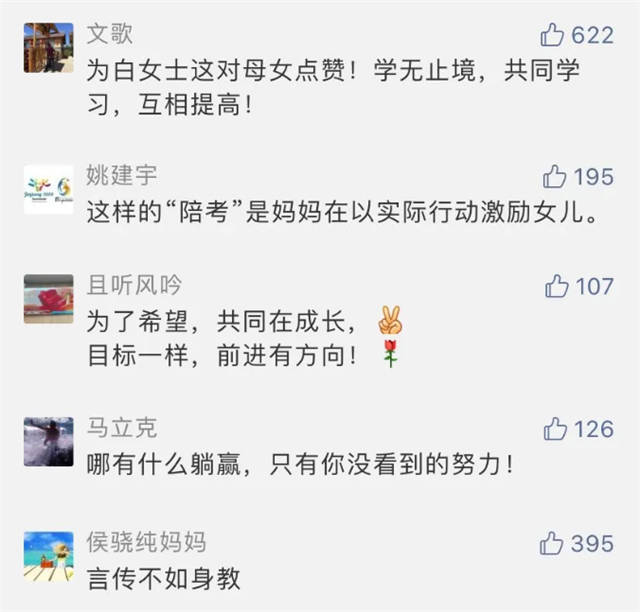The image size is (640, 612).
Task: Give a thumbs up to 马立克's comment
Action: click(555, 430)
